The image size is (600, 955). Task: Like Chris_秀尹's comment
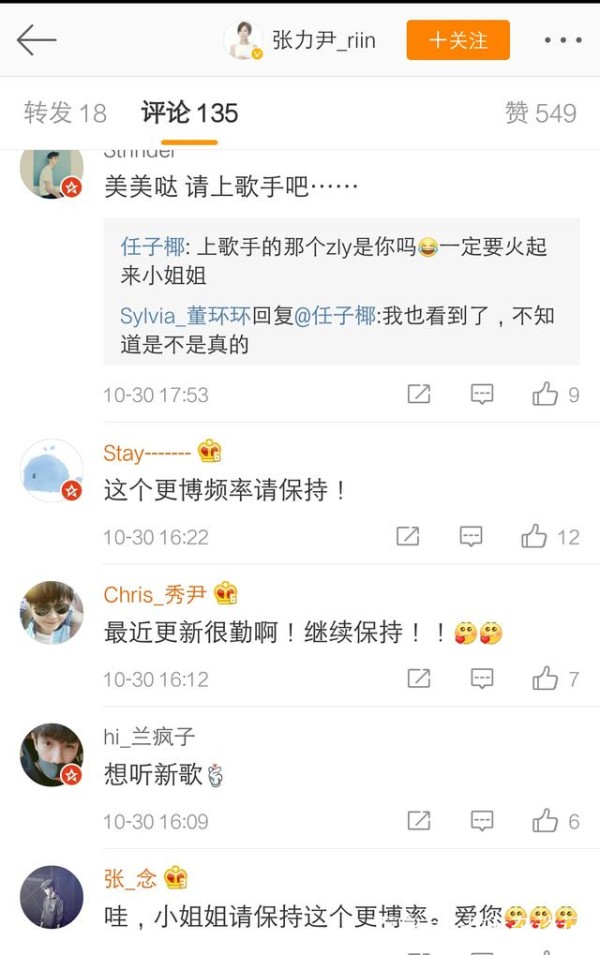pos(546,679)
